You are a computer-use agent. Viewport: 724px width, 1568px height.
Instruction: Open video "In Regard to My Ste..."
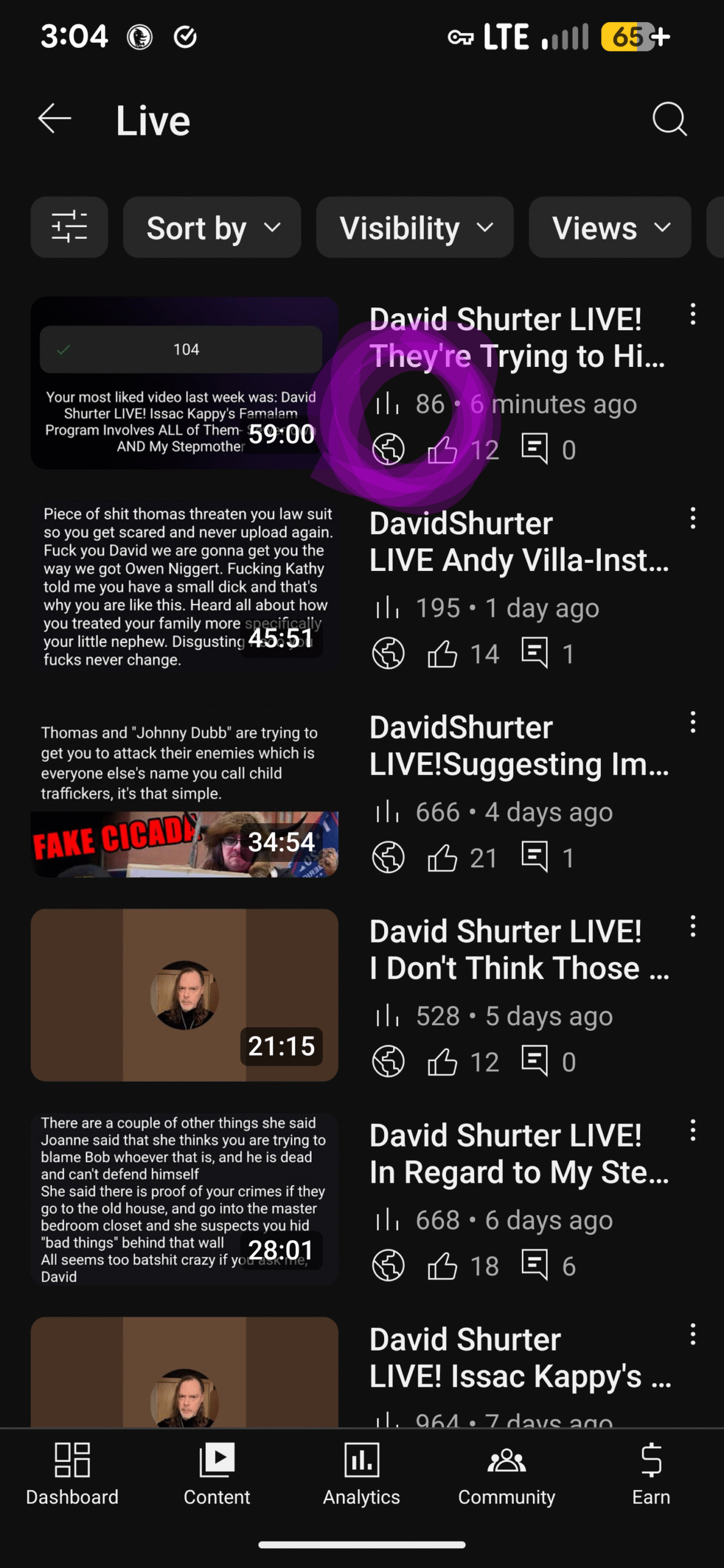click(519, 1153)
